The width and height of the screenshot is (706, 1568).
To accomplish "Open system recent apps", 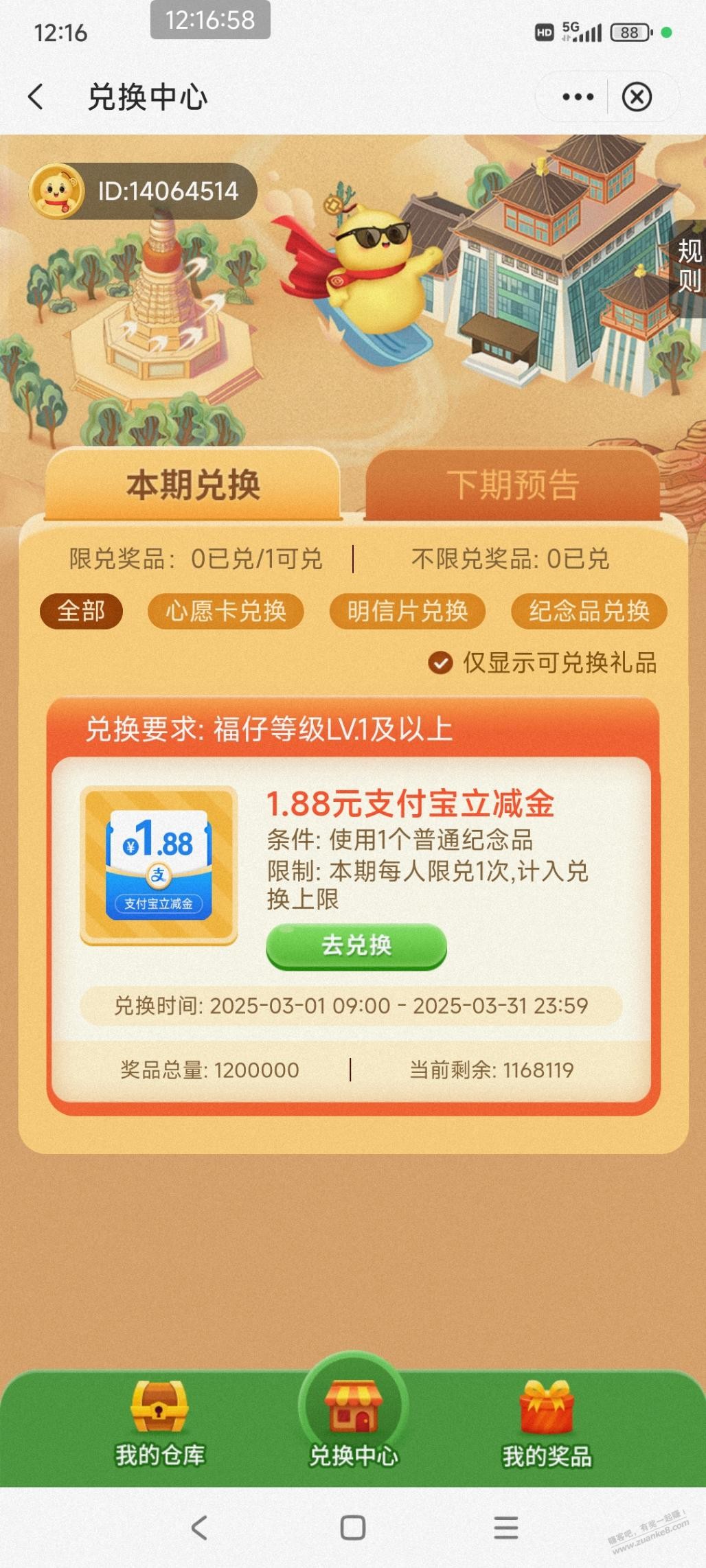I will click(505, 1528).
